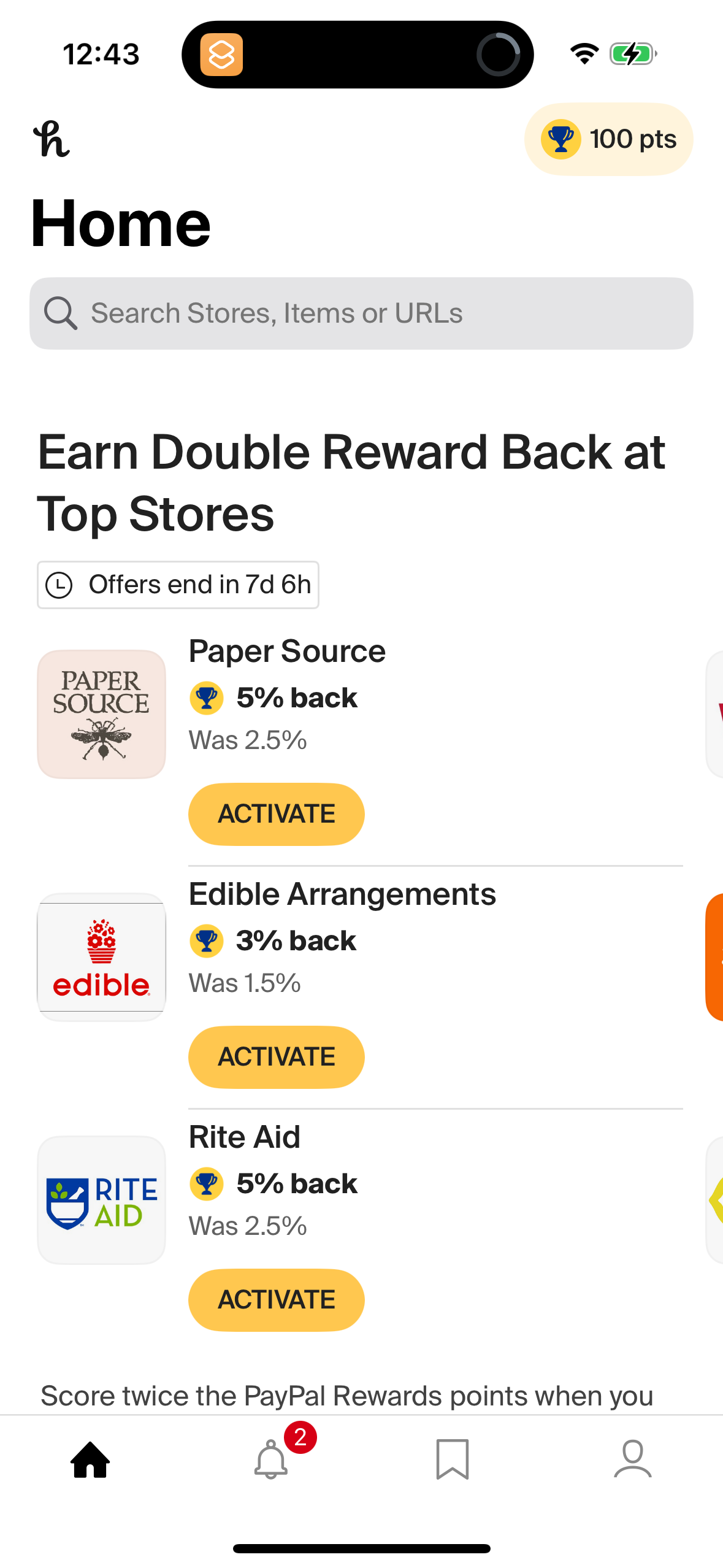
Task: Tap the Search Stores, Items or URLs field
Action: 361,313
